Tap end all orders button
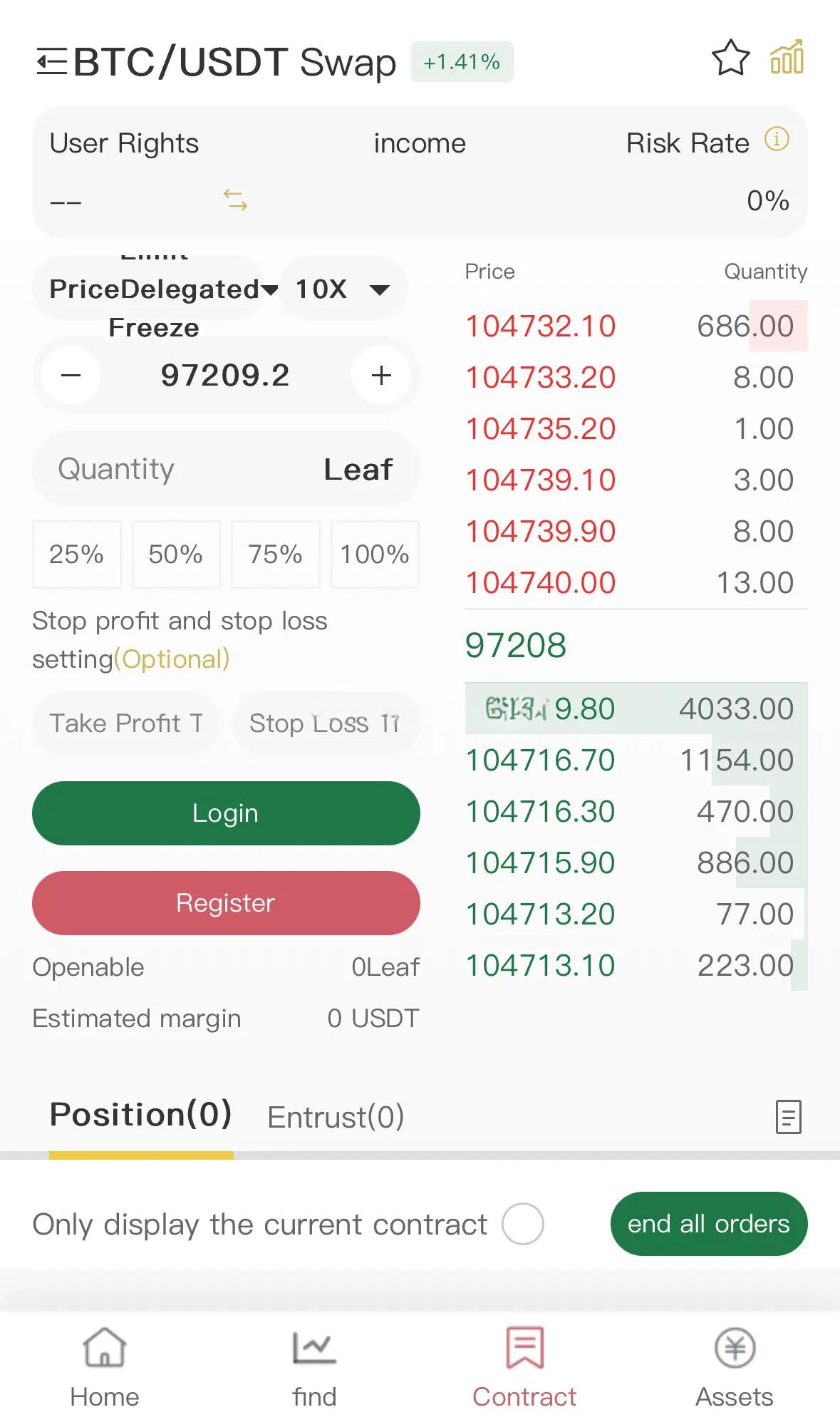The image size is (840, 1422). pos(709,1224)
